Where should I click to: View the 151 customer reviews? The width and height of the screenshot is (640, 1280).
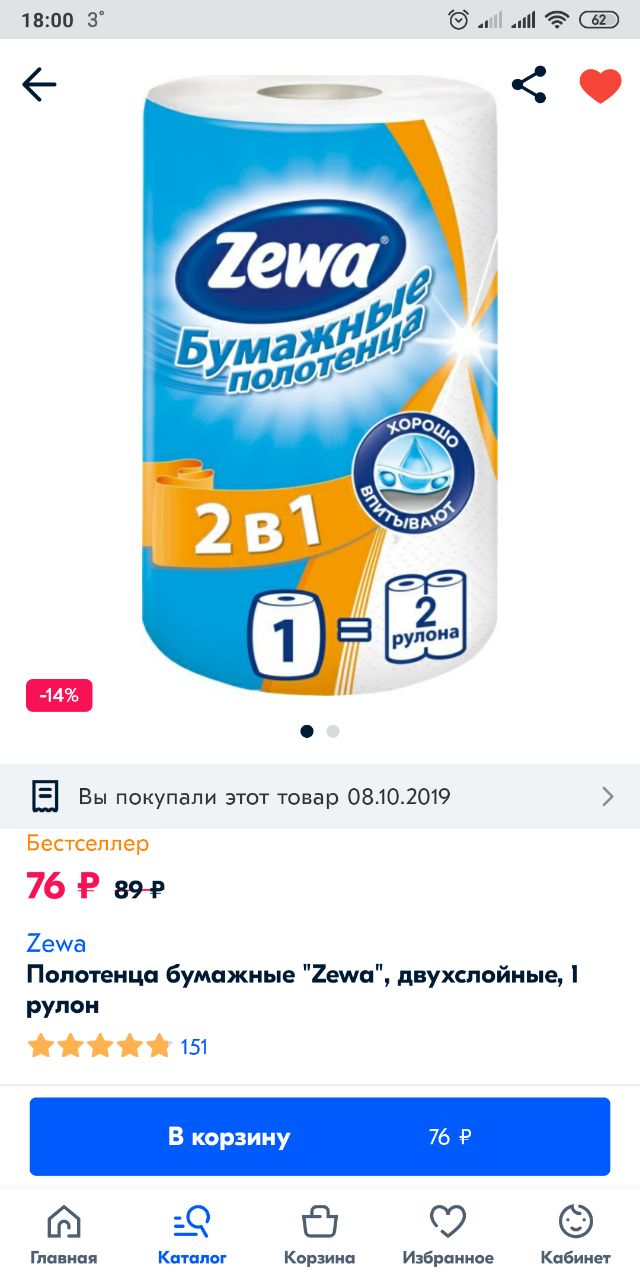pos(194,1047)
